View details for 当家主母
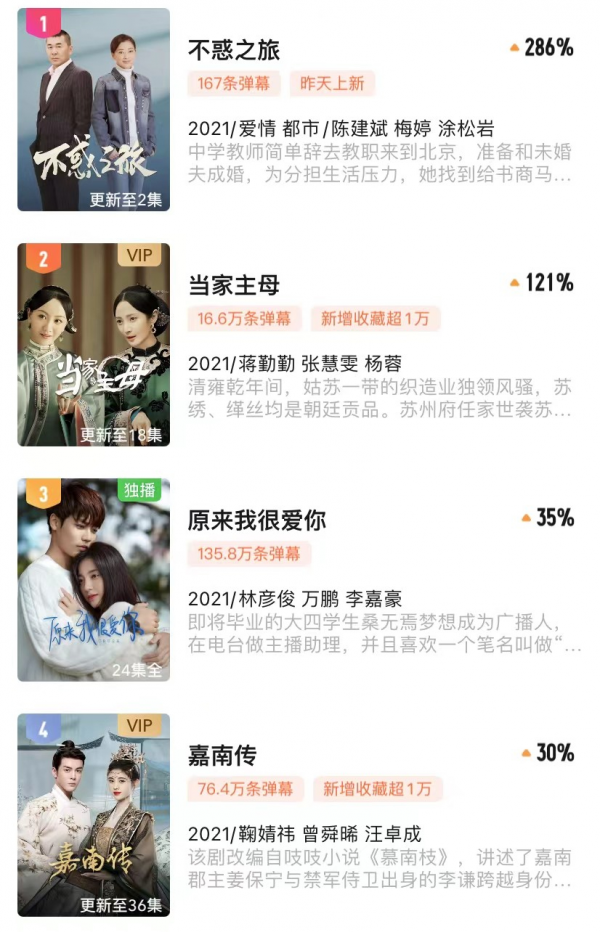This screenshot has height=932, width=600. (234, 285)
